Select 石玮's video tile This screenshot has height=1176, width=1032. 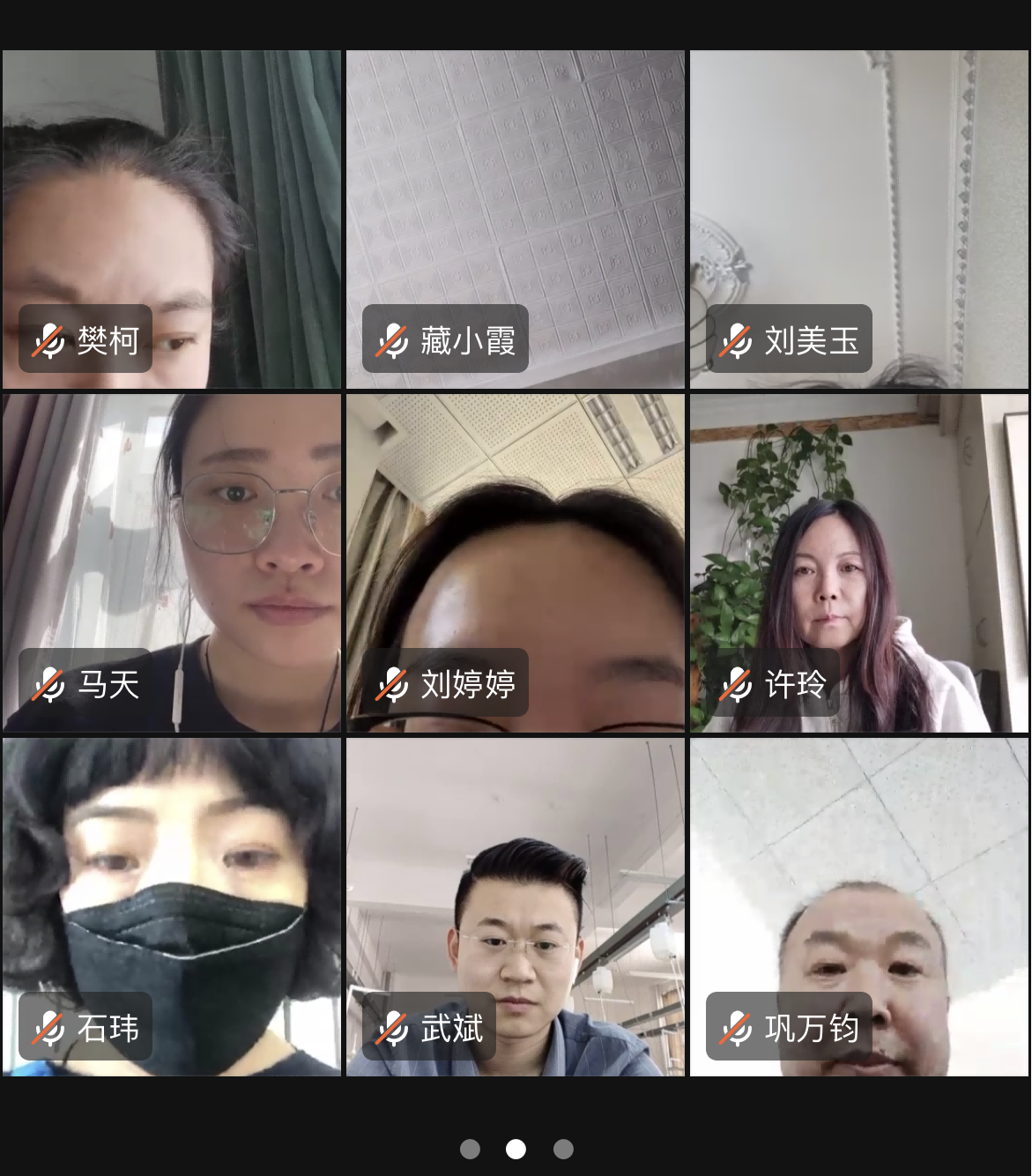pos(172,906)
